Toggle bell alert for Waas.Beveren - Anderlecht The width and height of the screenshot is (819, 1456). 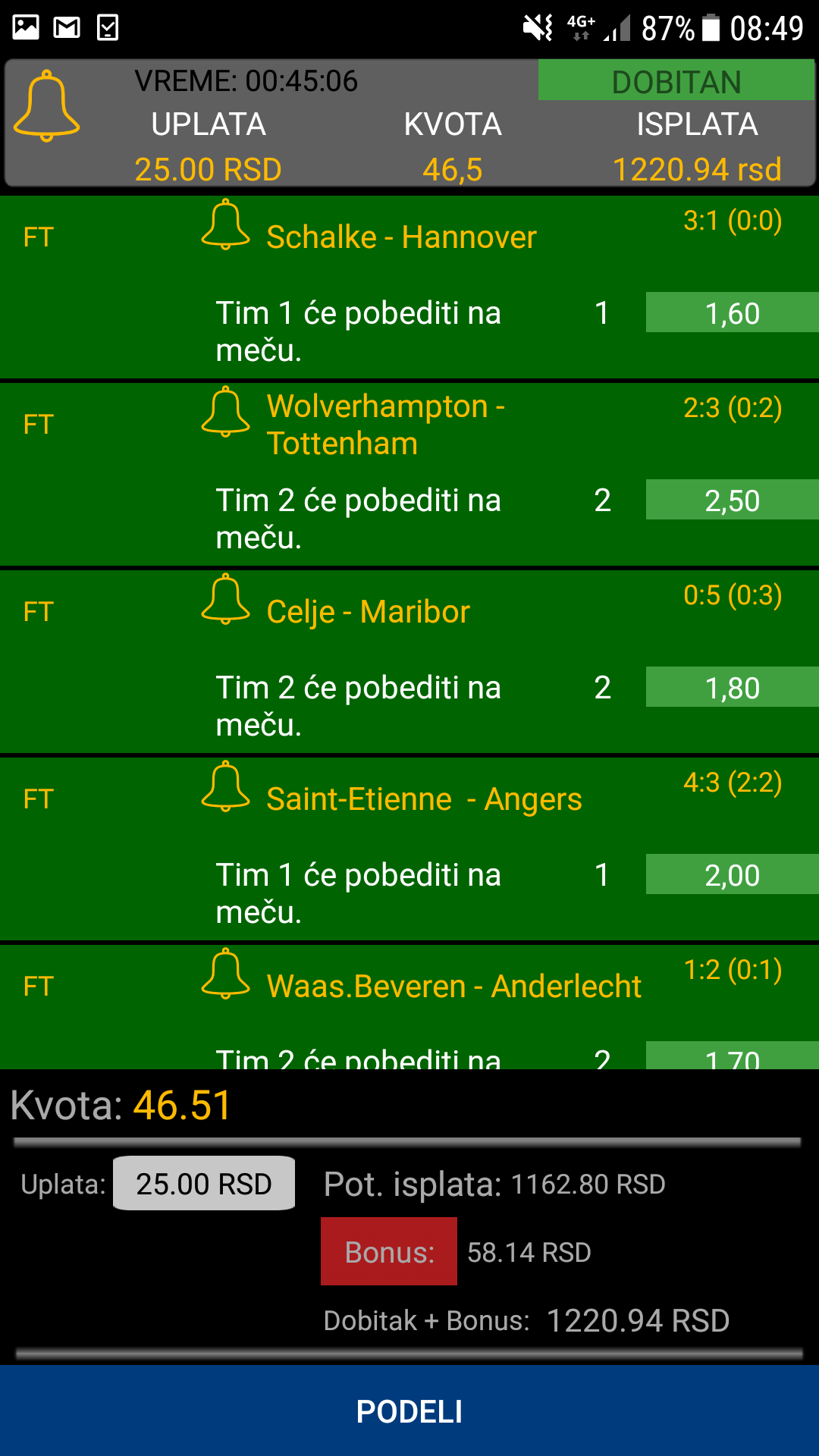[225, 974]
